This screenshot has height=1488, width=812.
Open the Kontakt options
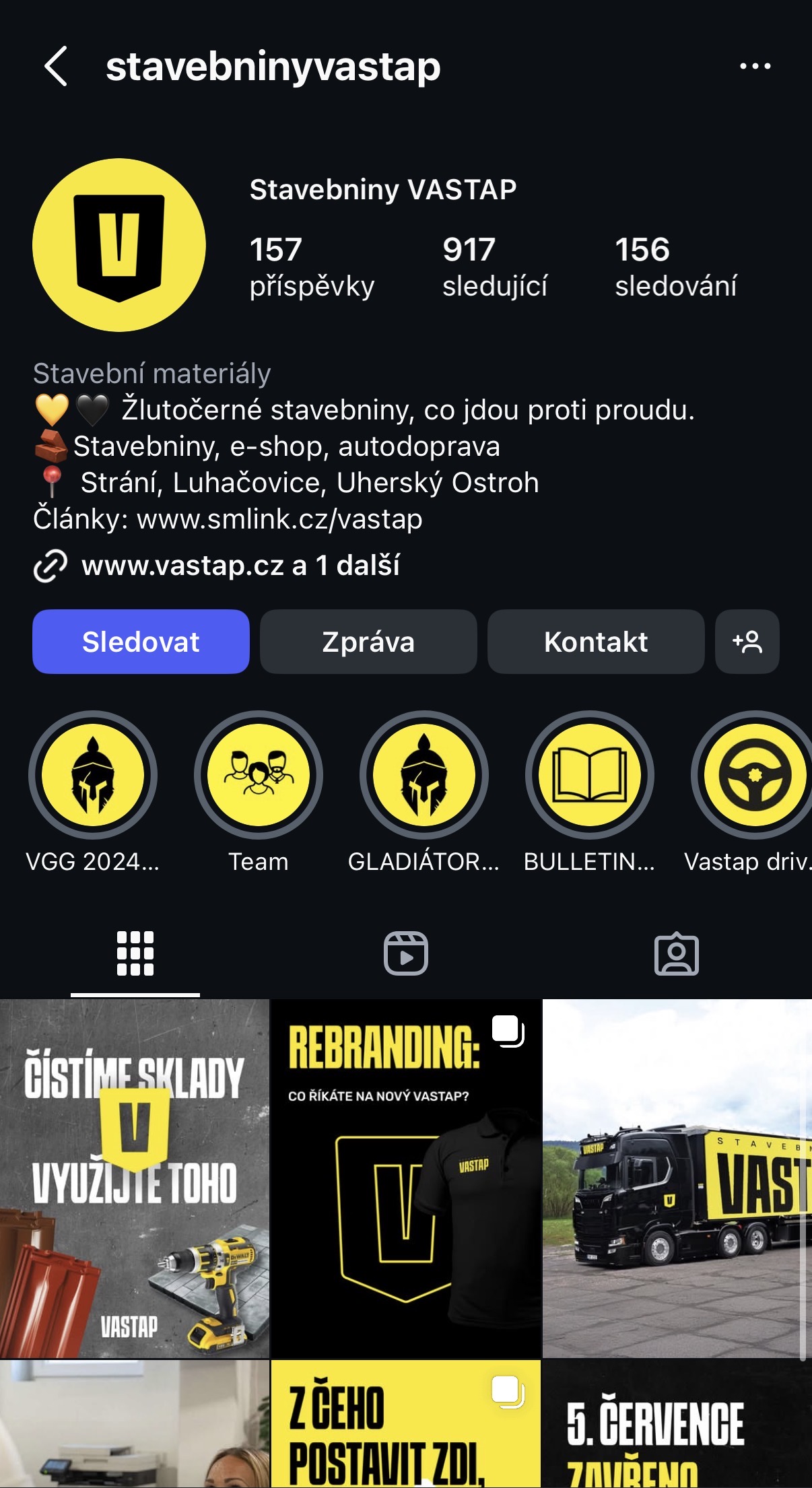[596, 642]
